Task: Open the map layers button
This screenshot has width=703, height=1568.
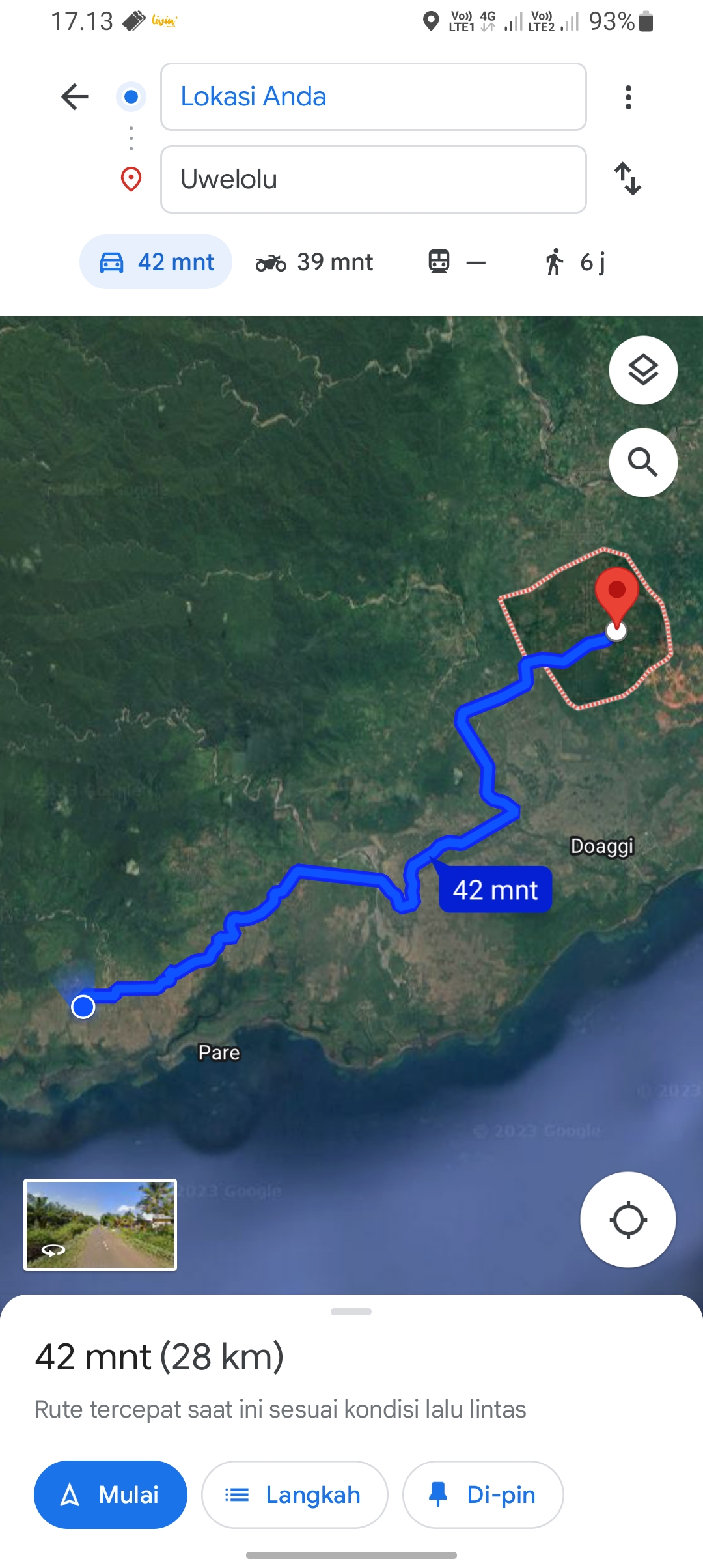Action: click(x=643, y=370)
